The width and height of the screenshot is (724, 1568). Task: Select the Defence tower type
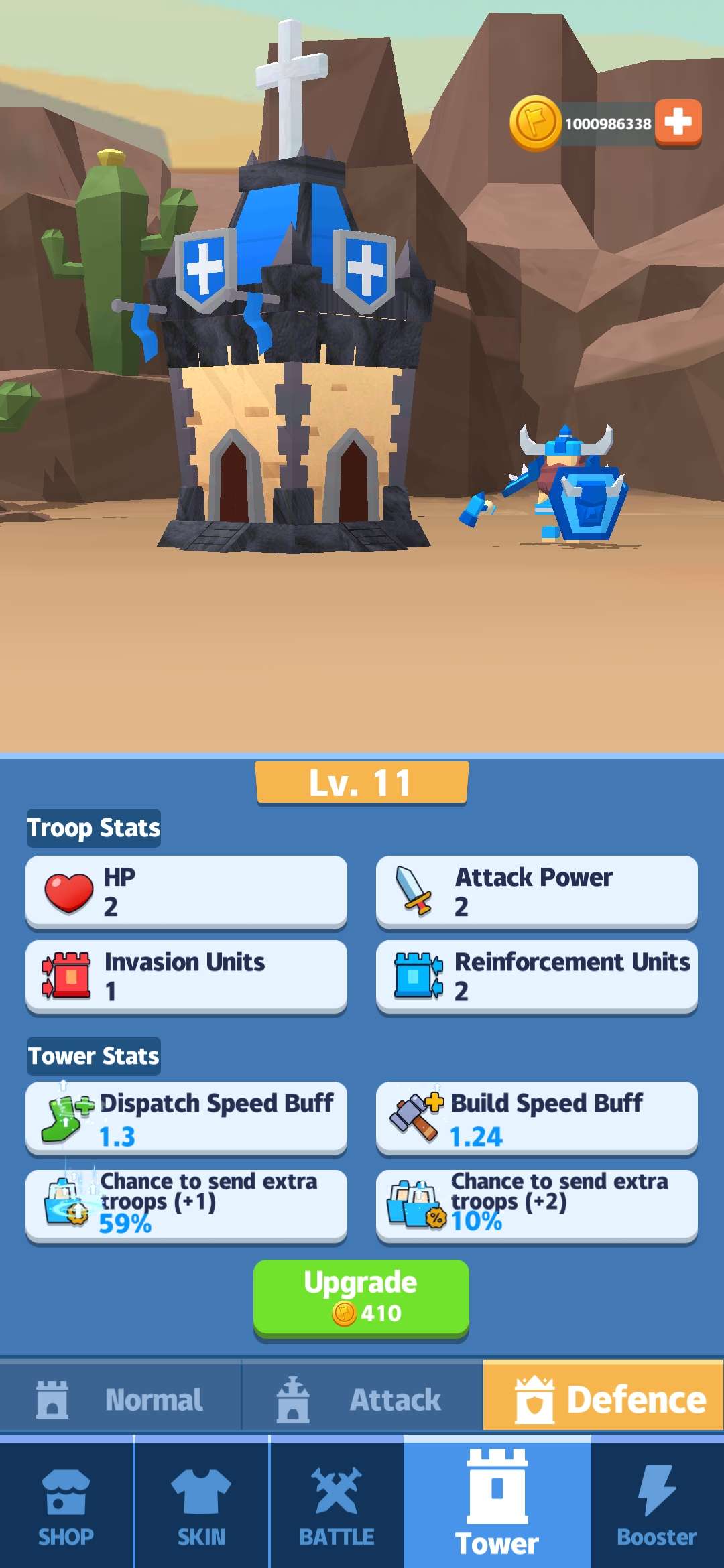click(603, 1399)
